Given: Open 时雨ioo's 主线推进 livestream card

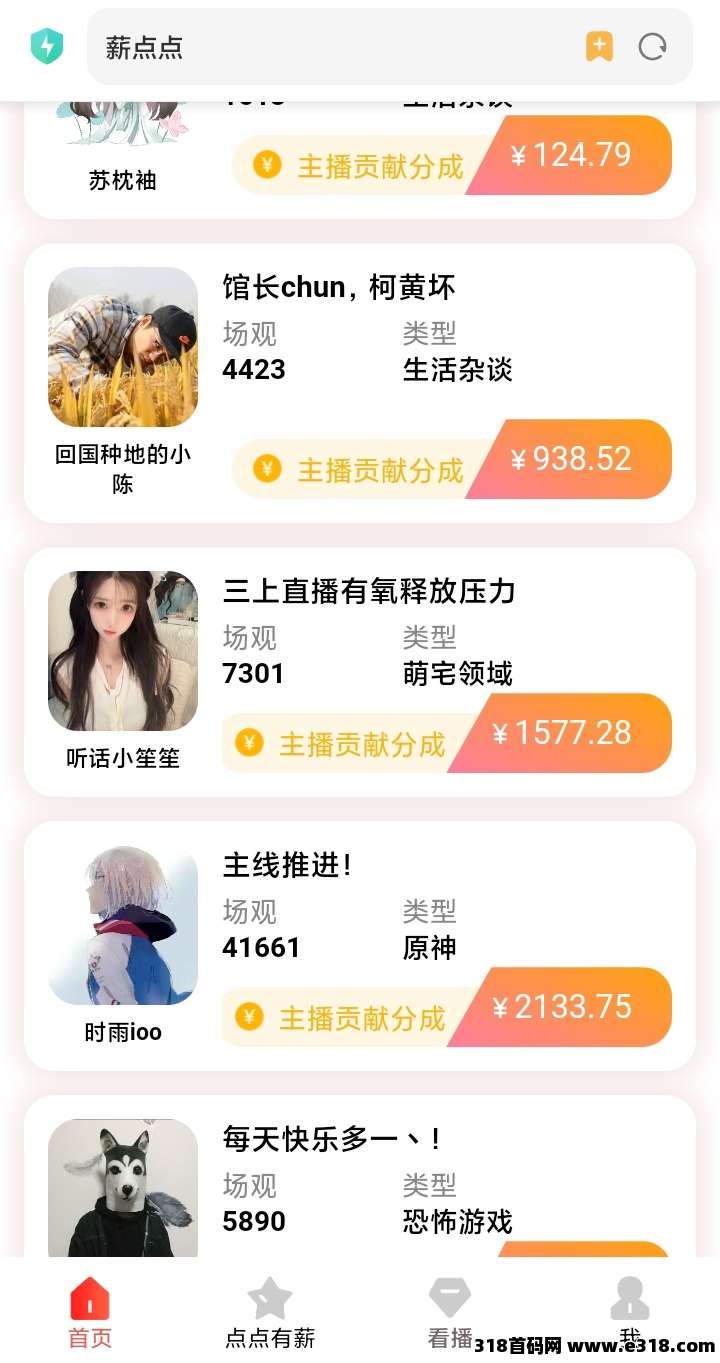Looking at the screenshot, I should click(x=359, y=945).
